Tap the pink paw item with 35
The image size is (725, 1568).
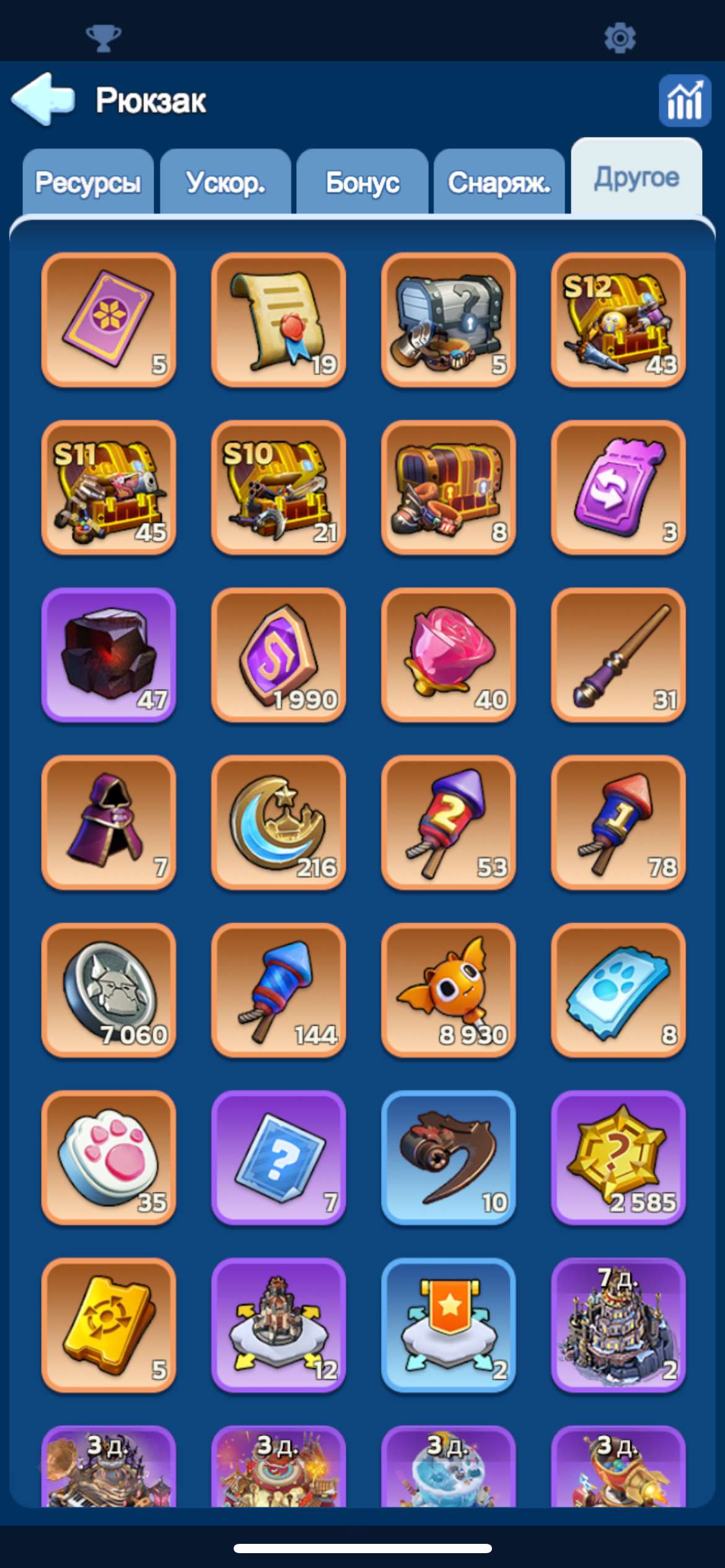[x=108, y=1157]
